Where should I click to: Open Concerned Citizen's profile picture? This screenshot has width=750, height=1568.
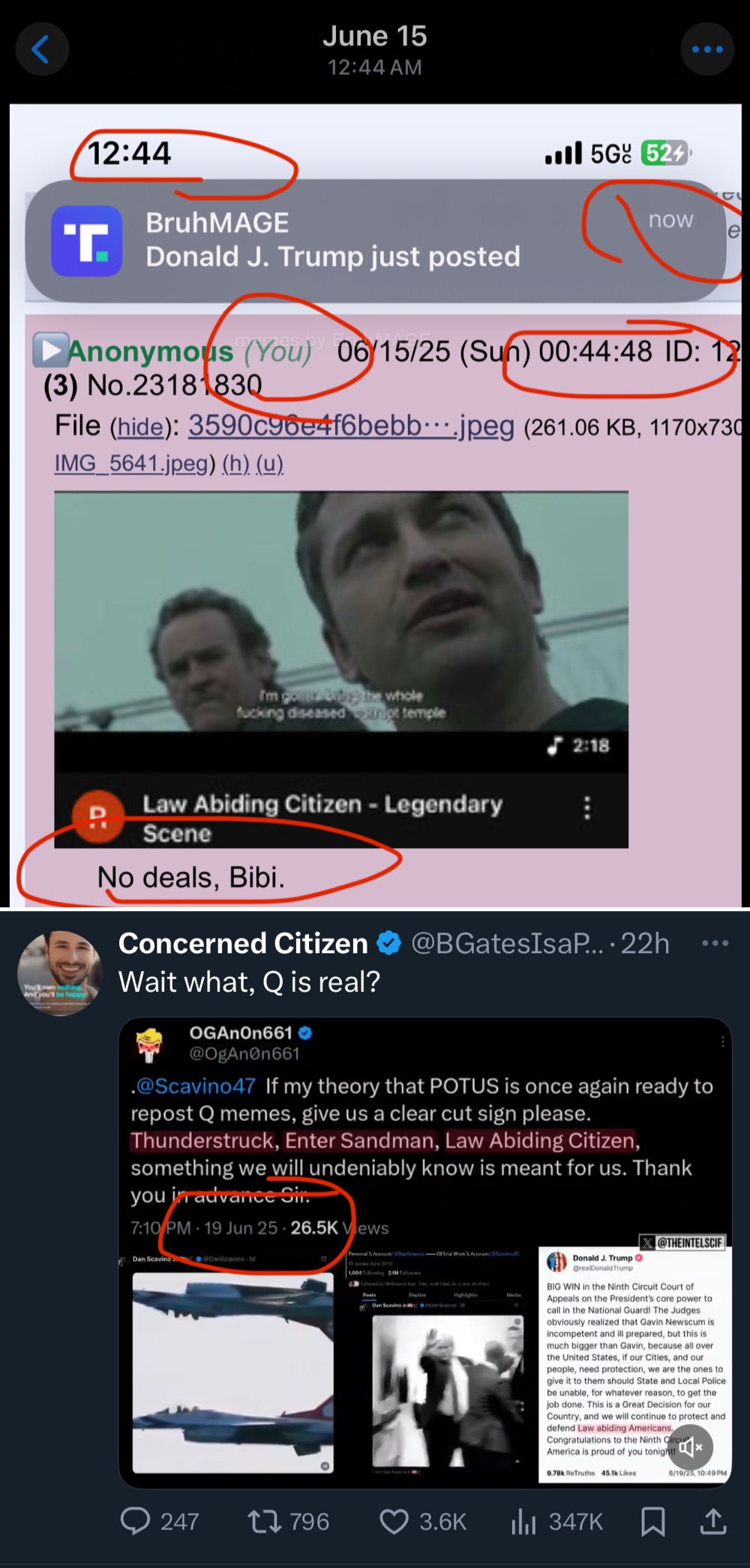click(60, 973)
